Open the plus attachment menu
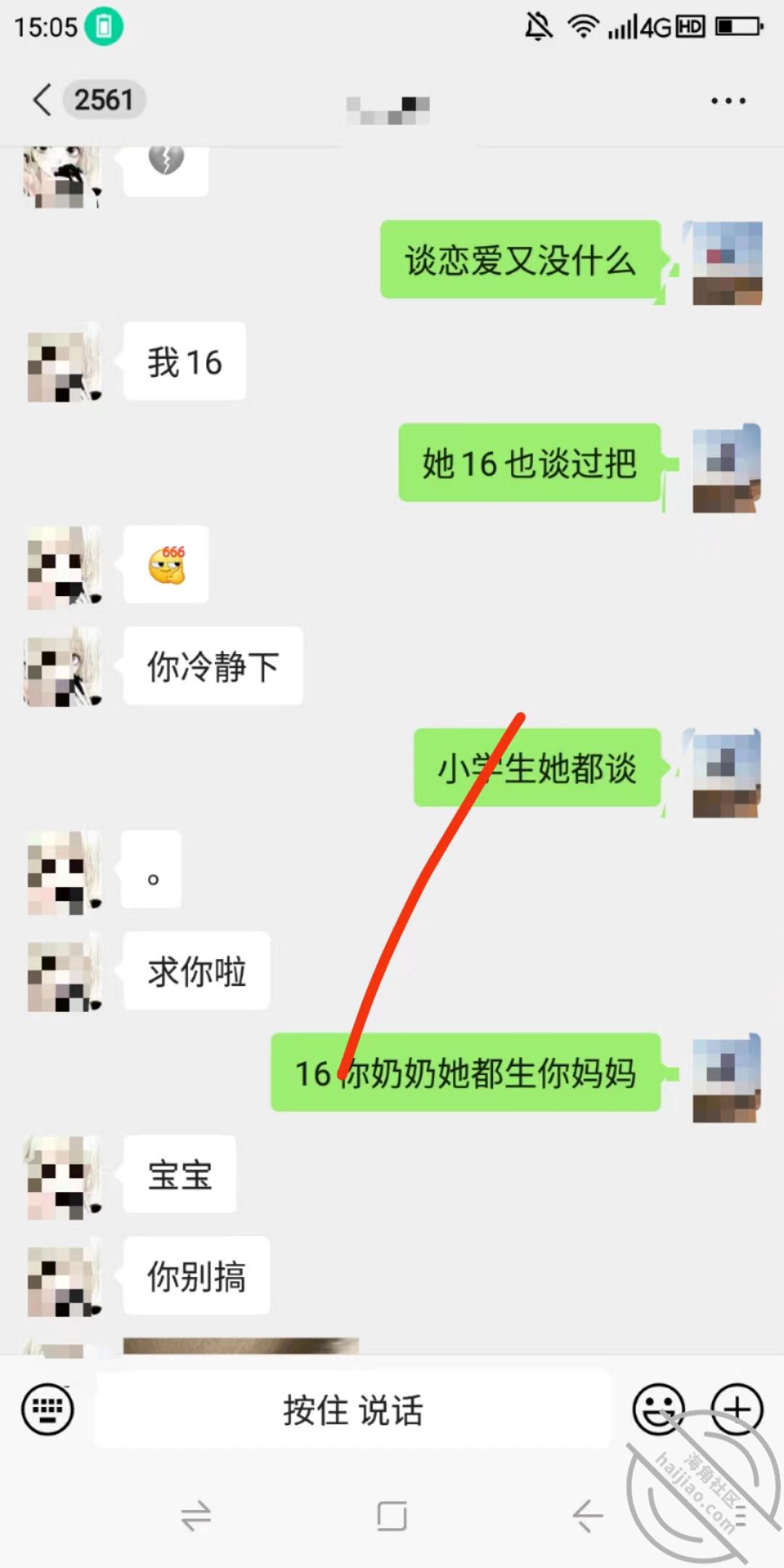784x1568 pixels. [736, 1409]
